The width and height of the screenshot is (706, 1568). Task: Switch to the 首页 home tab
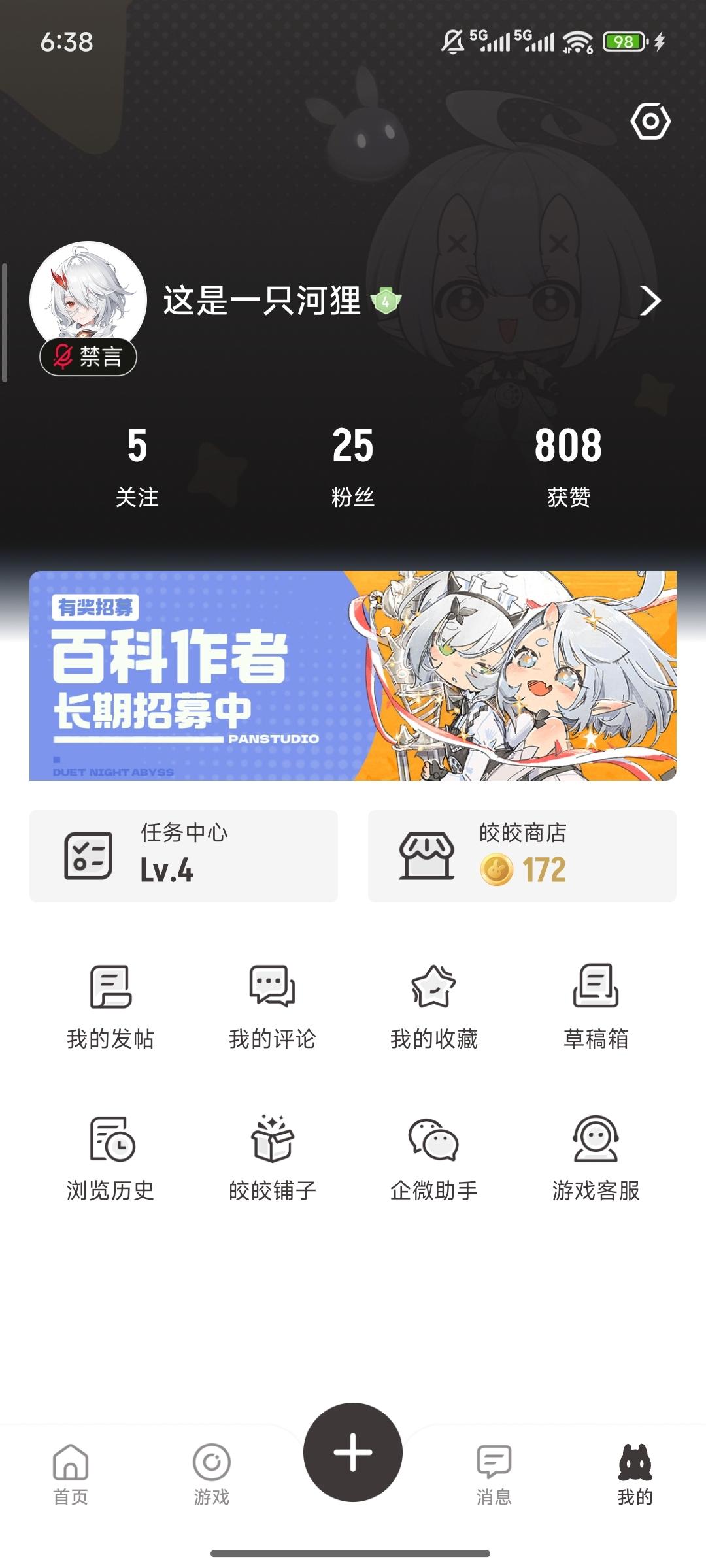click(71, 1473)
